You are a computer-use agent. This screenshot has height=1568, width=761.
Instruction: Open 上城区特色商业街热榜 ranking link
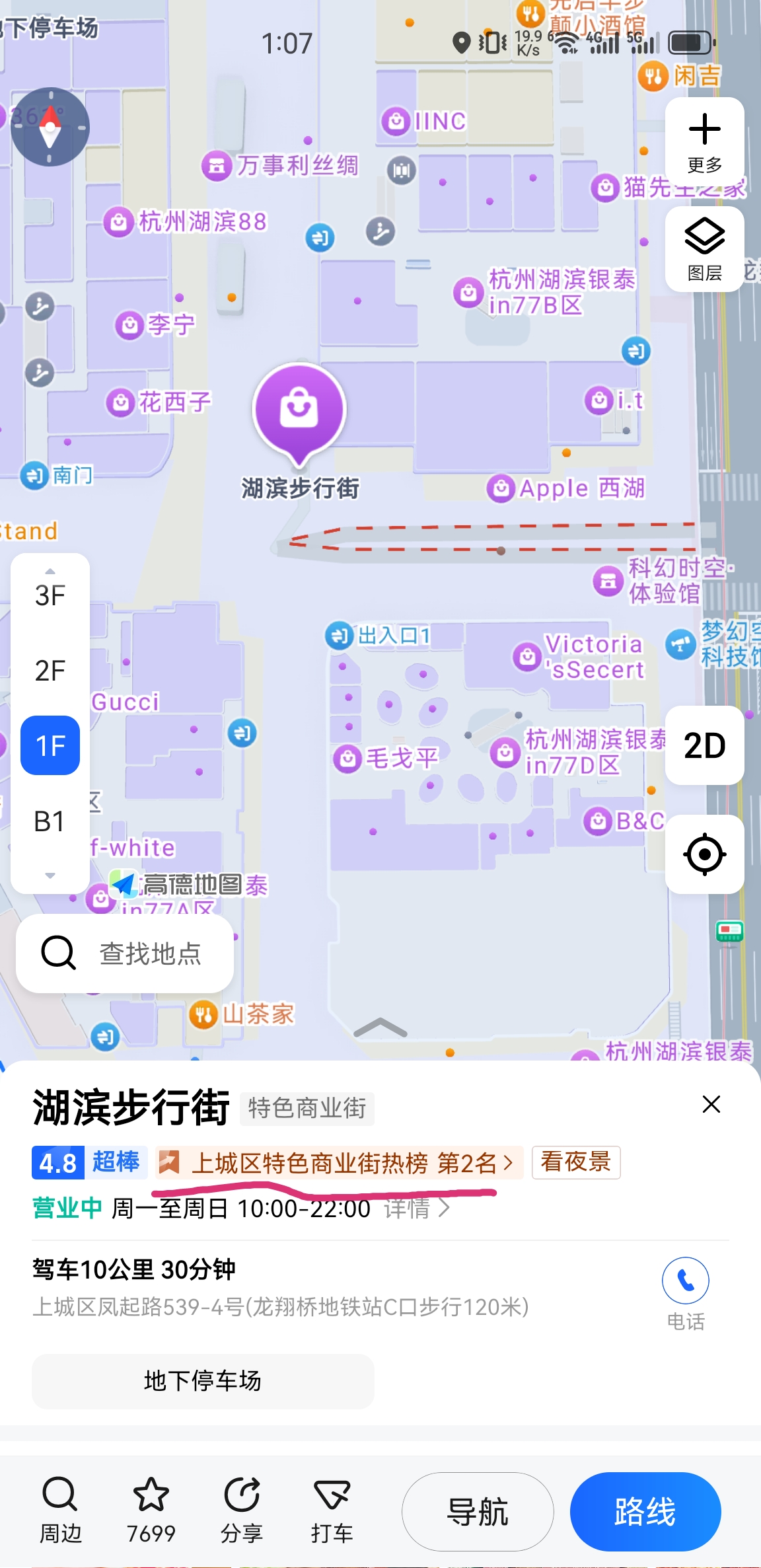tap(339, 1163)
